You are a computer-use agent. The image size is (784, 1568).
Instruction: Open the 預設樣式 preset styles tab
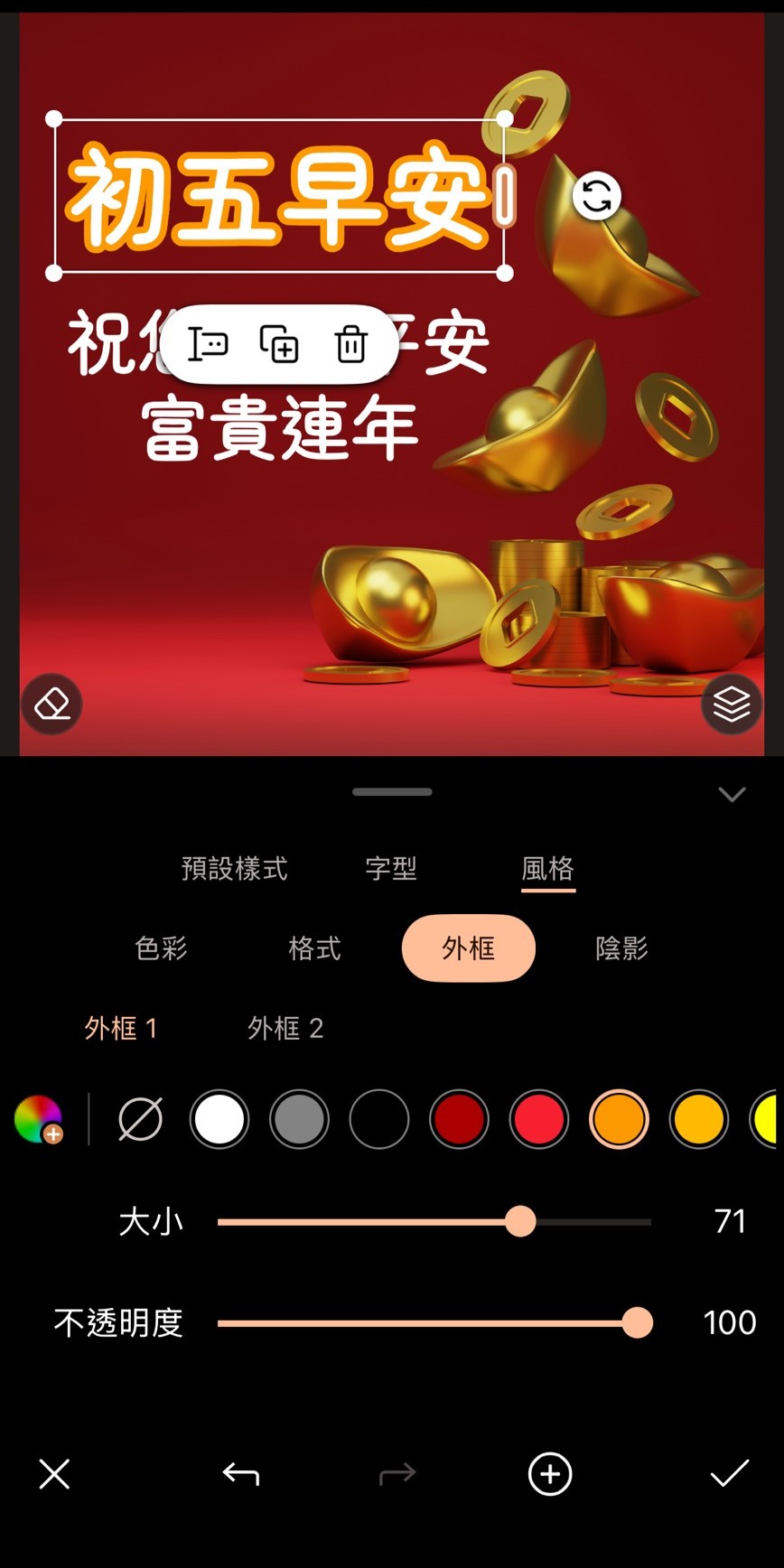[233, 868]
